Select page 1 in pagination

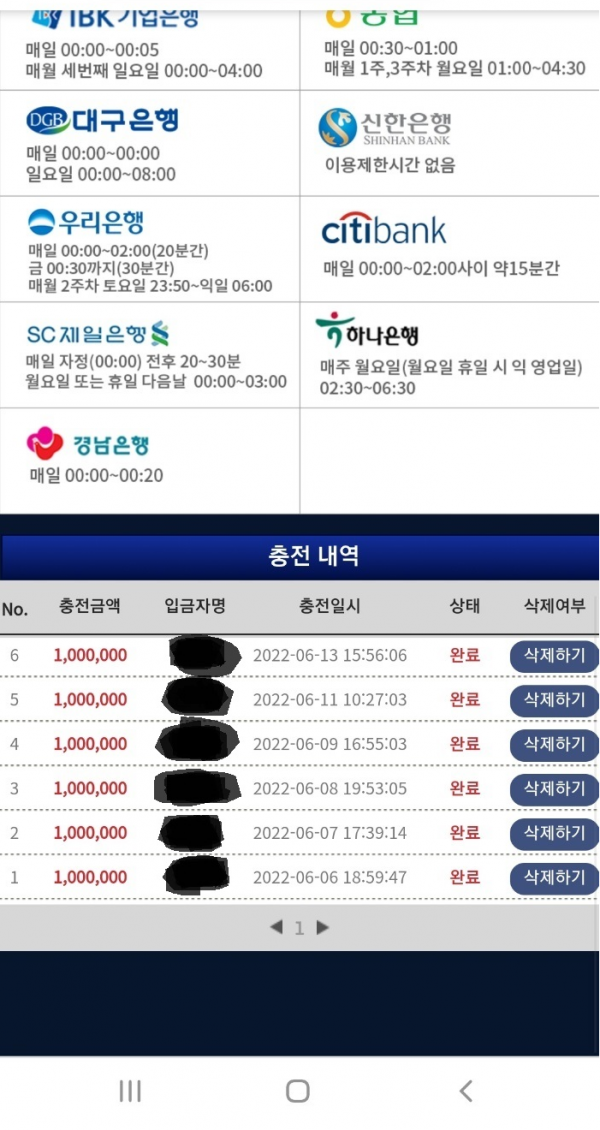pos(299,928)
